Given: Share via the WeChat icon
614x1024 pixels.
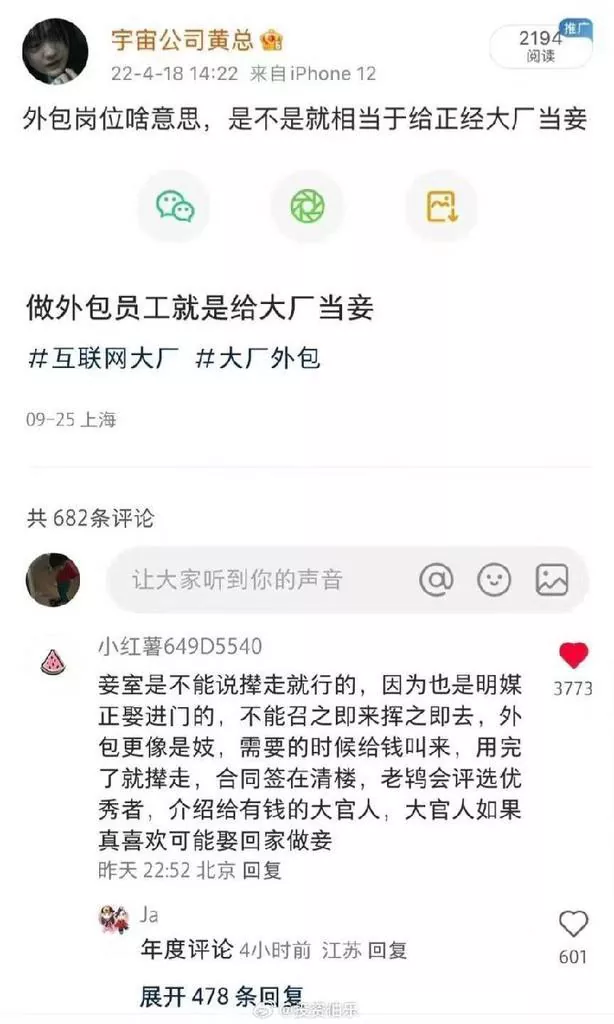Looking at the screenshot, I should (x=175, y=206).
